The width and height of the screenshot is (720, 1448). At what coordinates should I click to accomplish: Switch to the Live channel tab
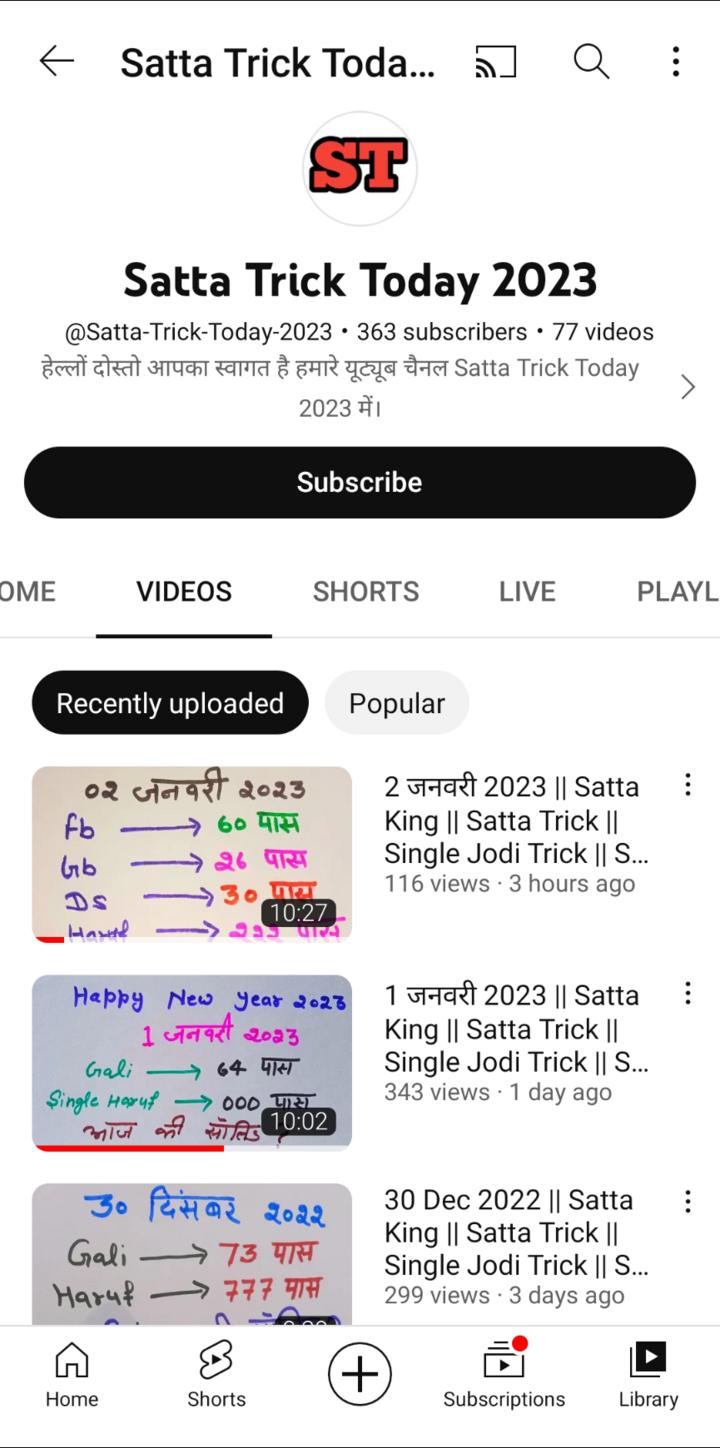coord(527,591)
